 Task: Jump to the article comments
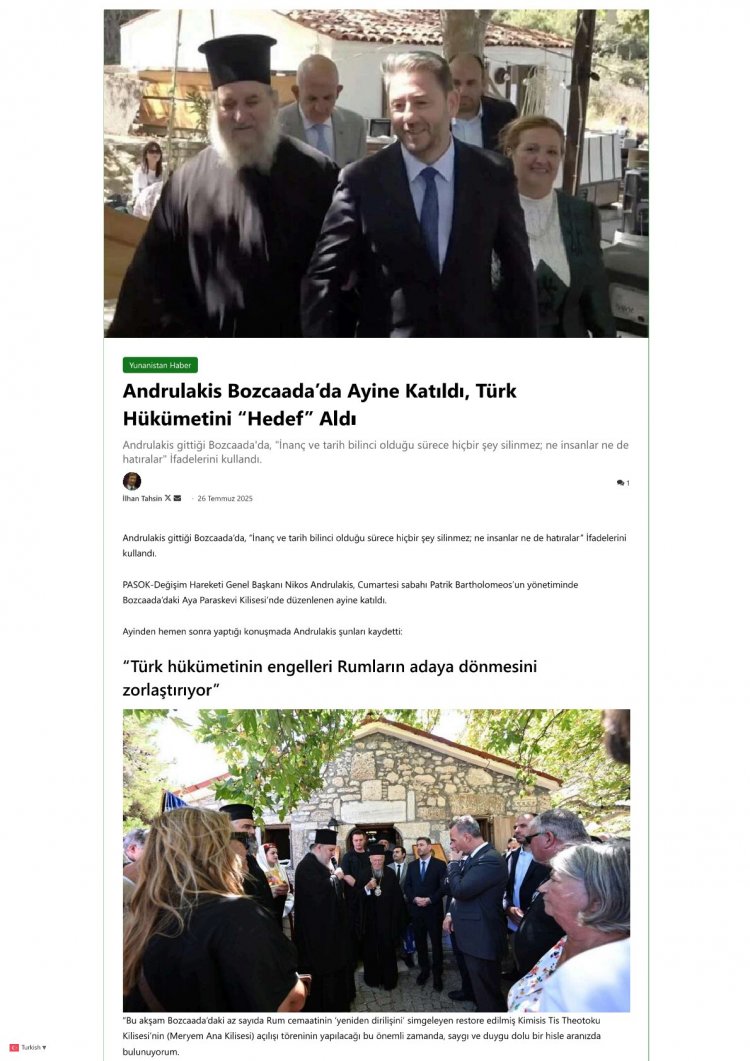tap(623, 483)
